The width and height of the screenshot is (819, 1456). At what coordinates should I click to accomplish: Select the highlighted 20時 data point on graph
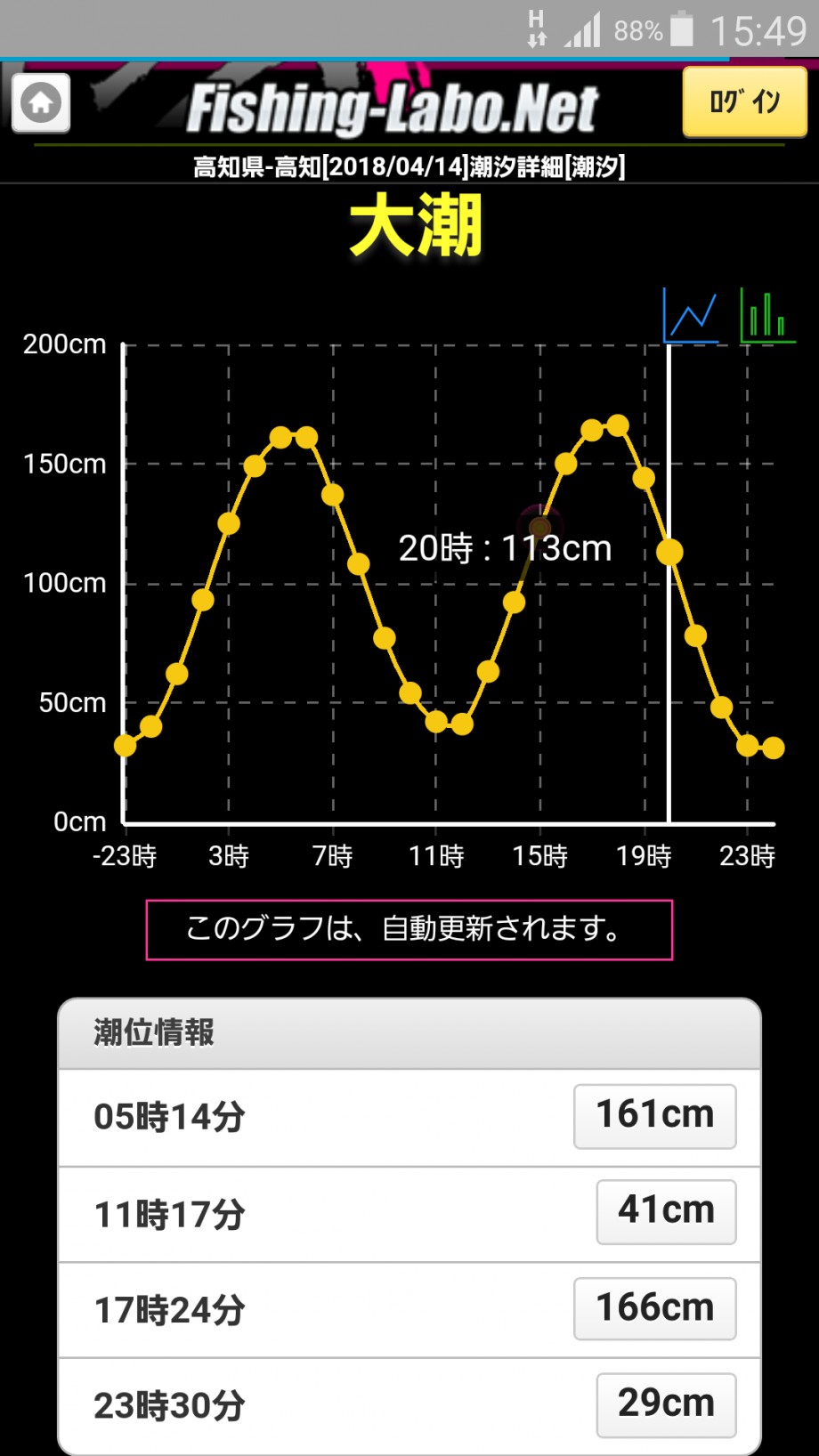669,552
